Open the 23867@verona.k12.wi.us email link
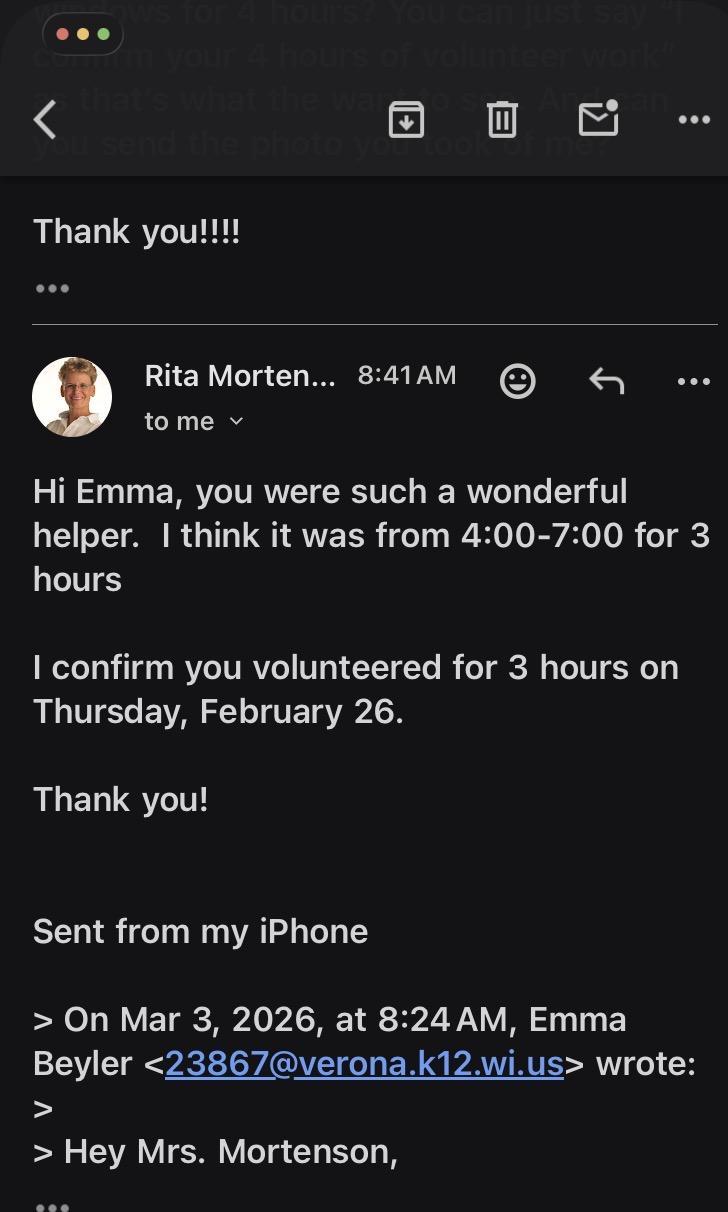The width and height of the screenshot is (728, 1212). pyautogui.click(x=364, y=1063)
